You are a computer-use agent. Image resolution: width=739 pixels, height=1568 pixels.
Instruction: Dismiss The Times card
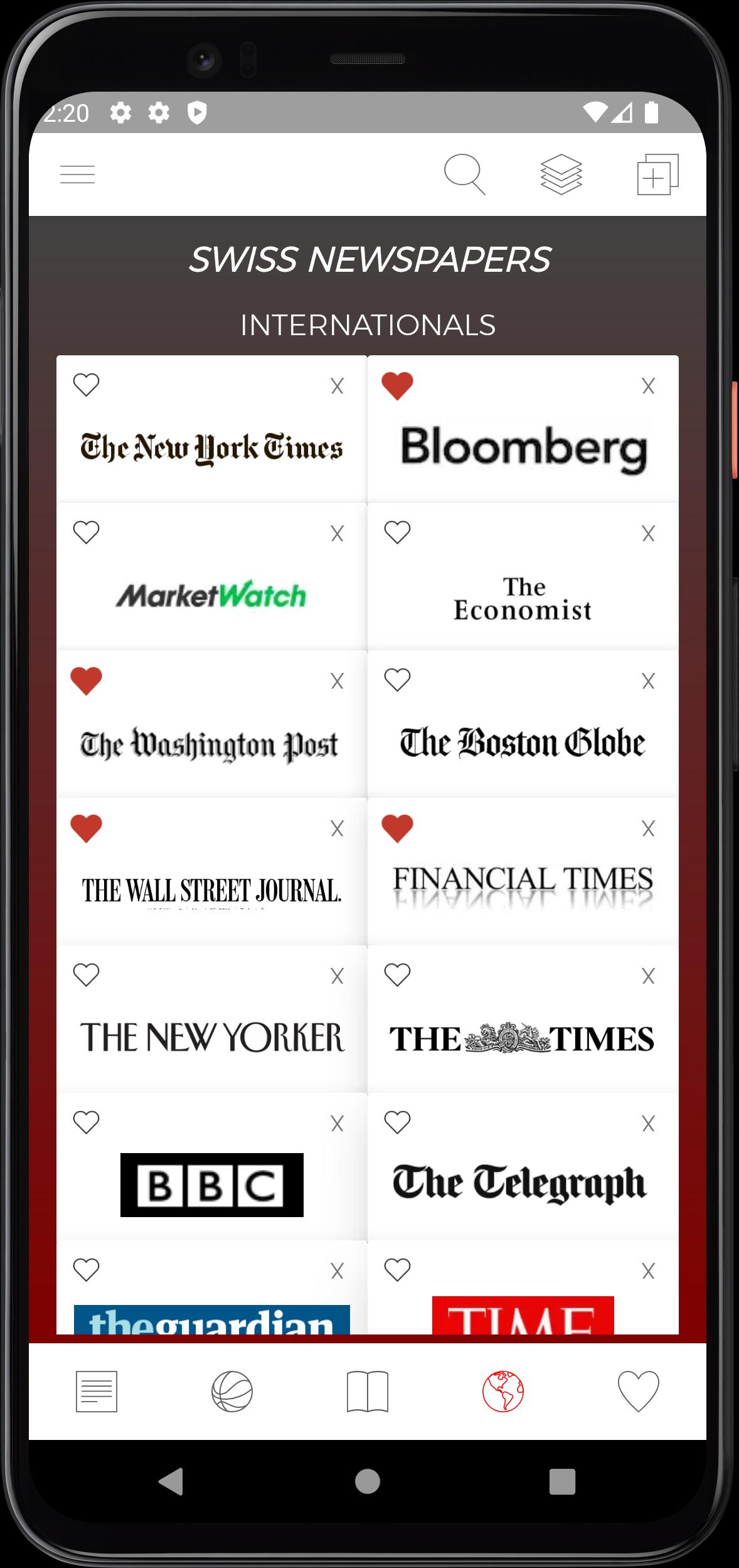(649, 976)
